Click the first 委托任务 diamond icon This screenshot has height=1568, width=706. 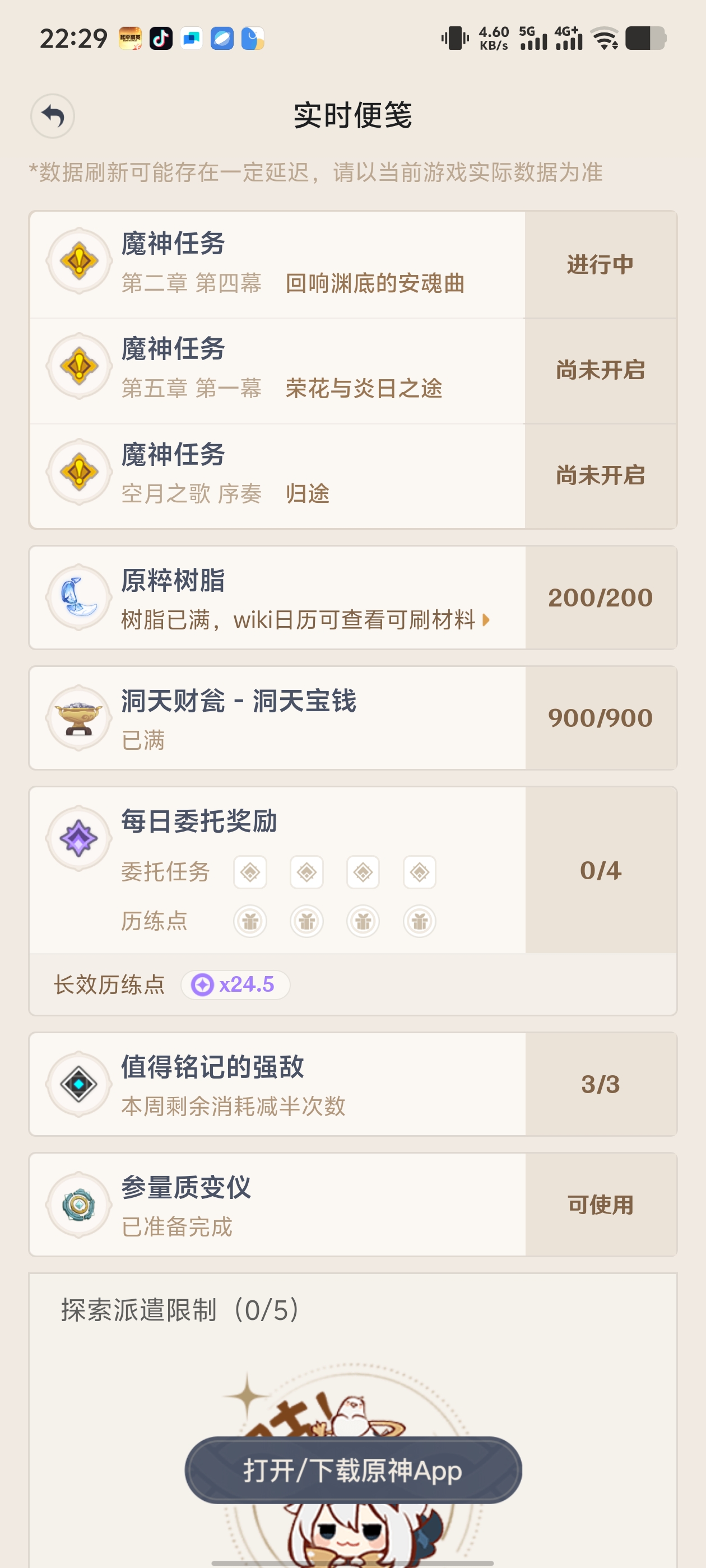tap(250, 872)
